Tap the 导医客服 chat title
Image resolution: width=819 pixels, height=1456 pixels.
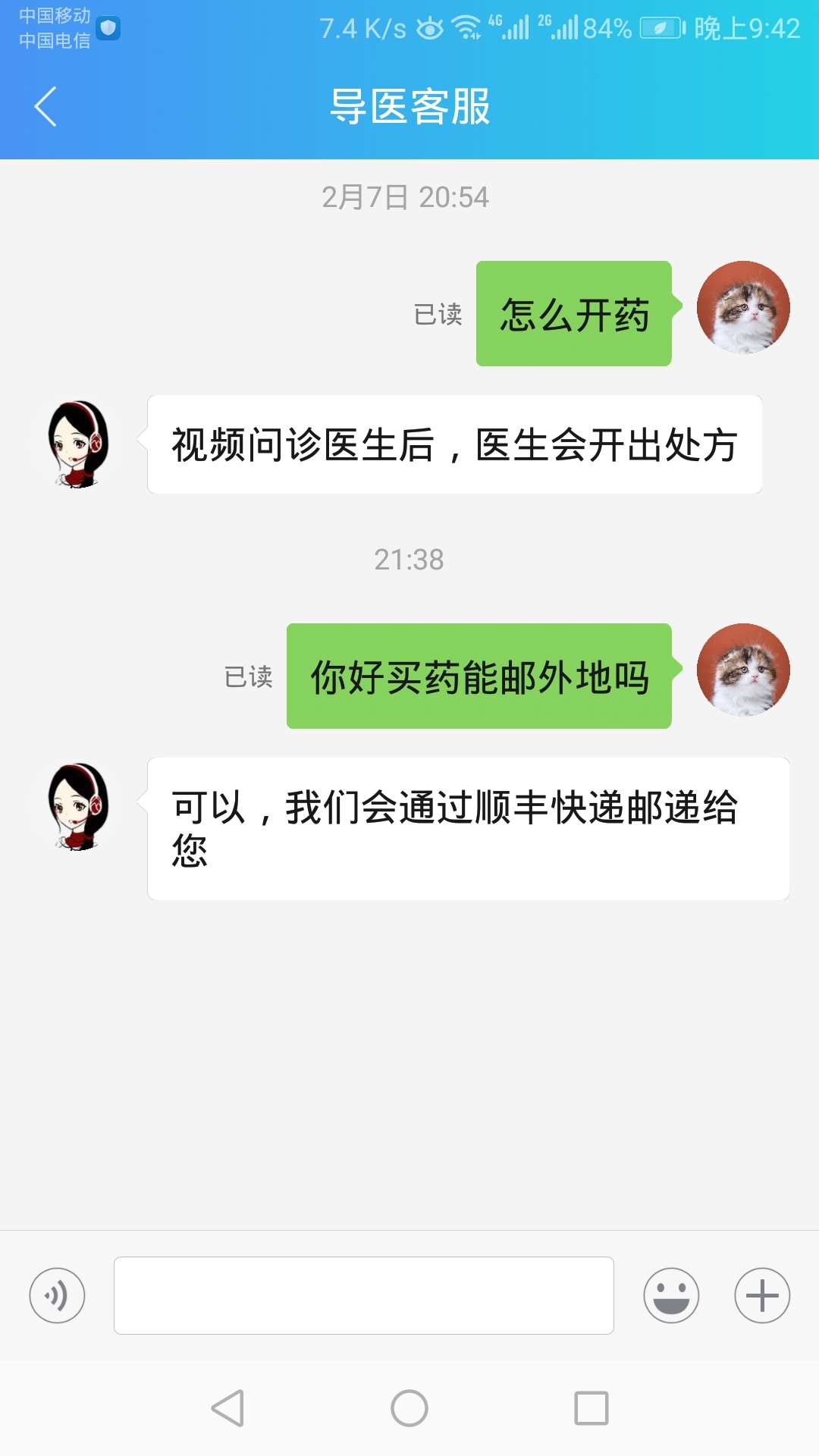pyautogui.click(x=409, y=106)
